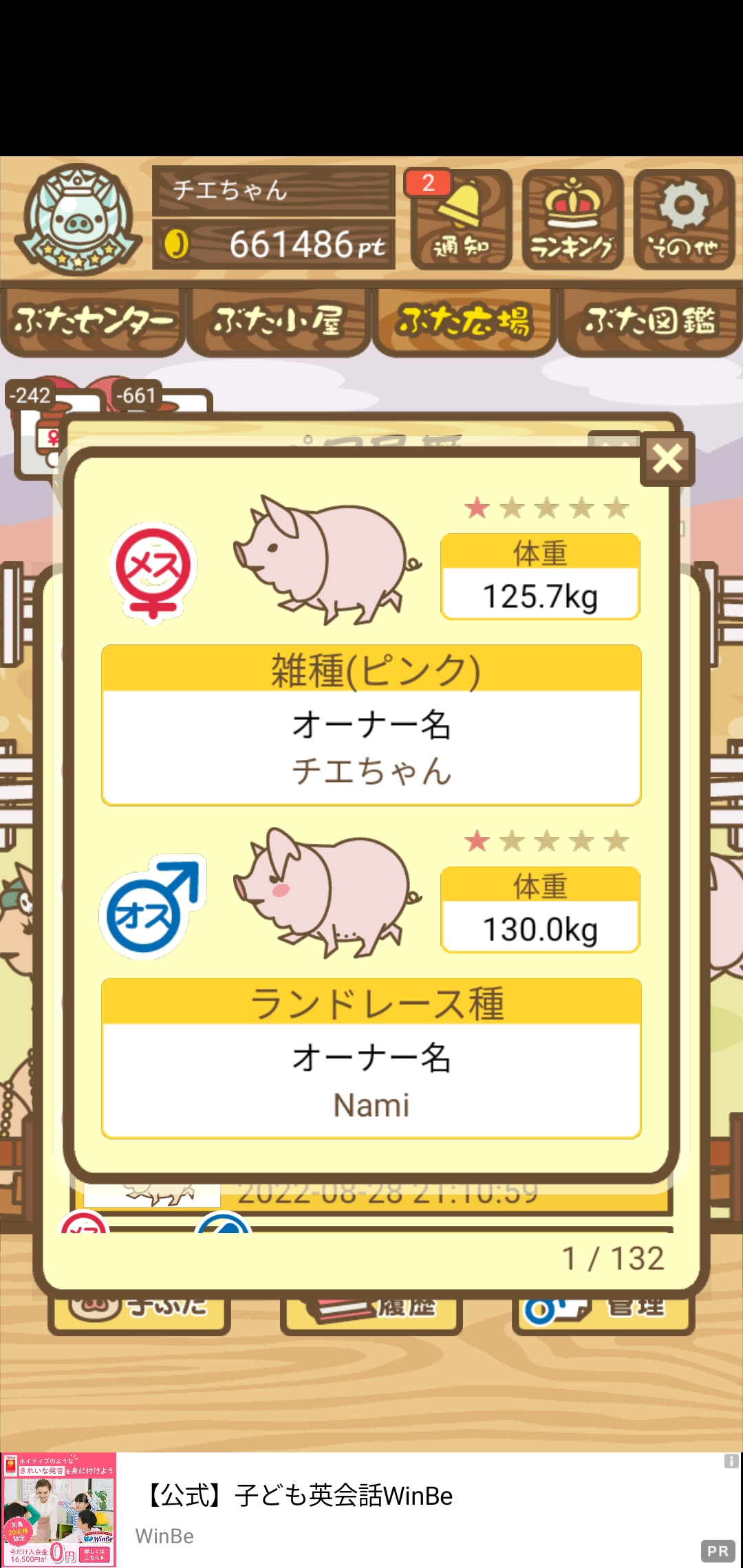Switch to the ぶた図鑑 tab

coord(650,322)
